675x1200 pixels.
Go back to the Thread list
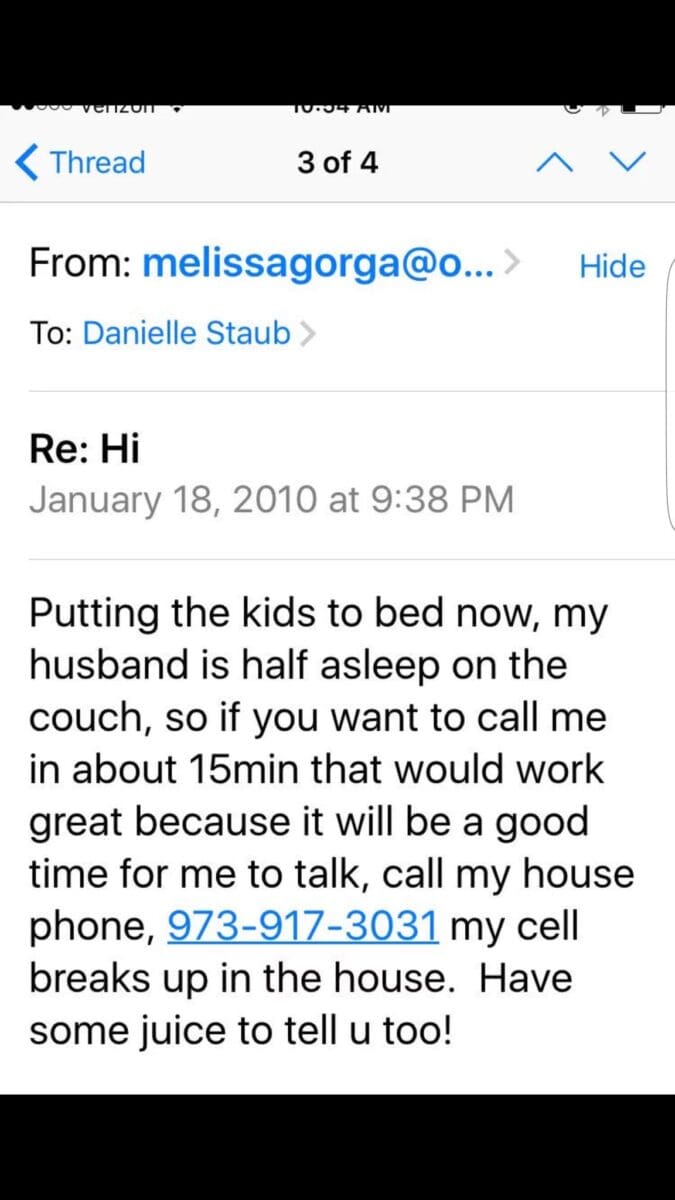coord(82,162)
